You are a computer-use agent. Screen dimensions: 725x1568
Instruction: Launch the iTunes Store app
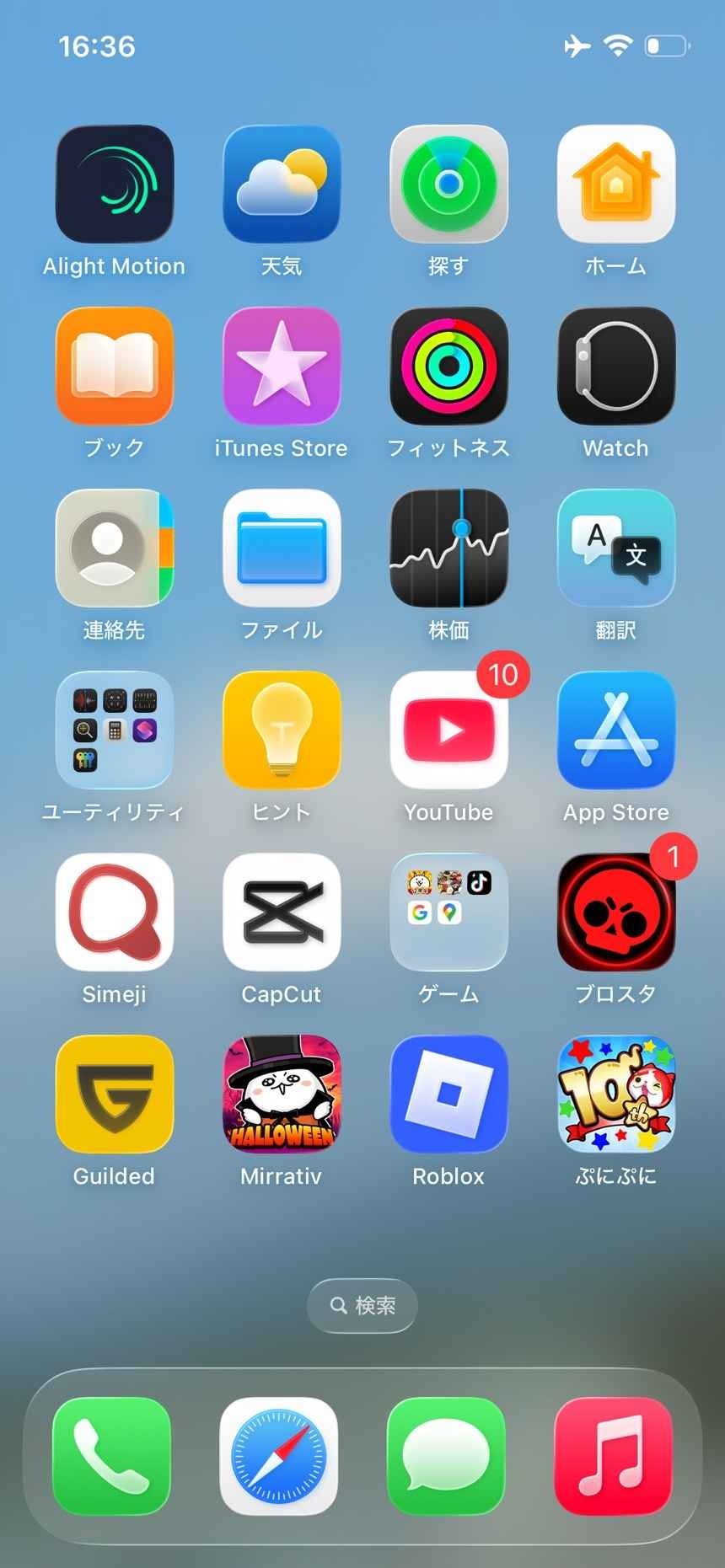(x=282, y=366)
